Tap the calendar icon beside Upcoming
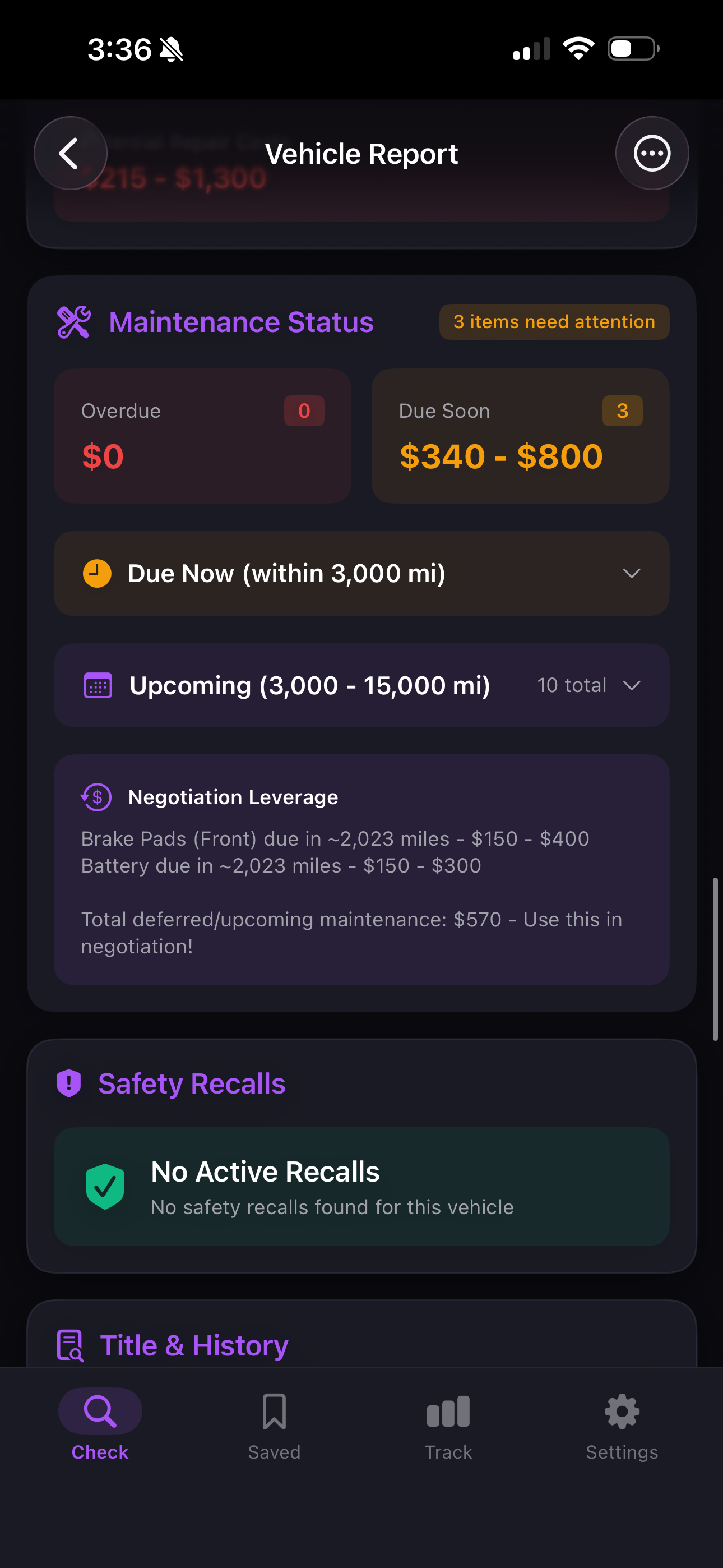Viewport: 723px width, 1568px height. (x=98, y=685)
